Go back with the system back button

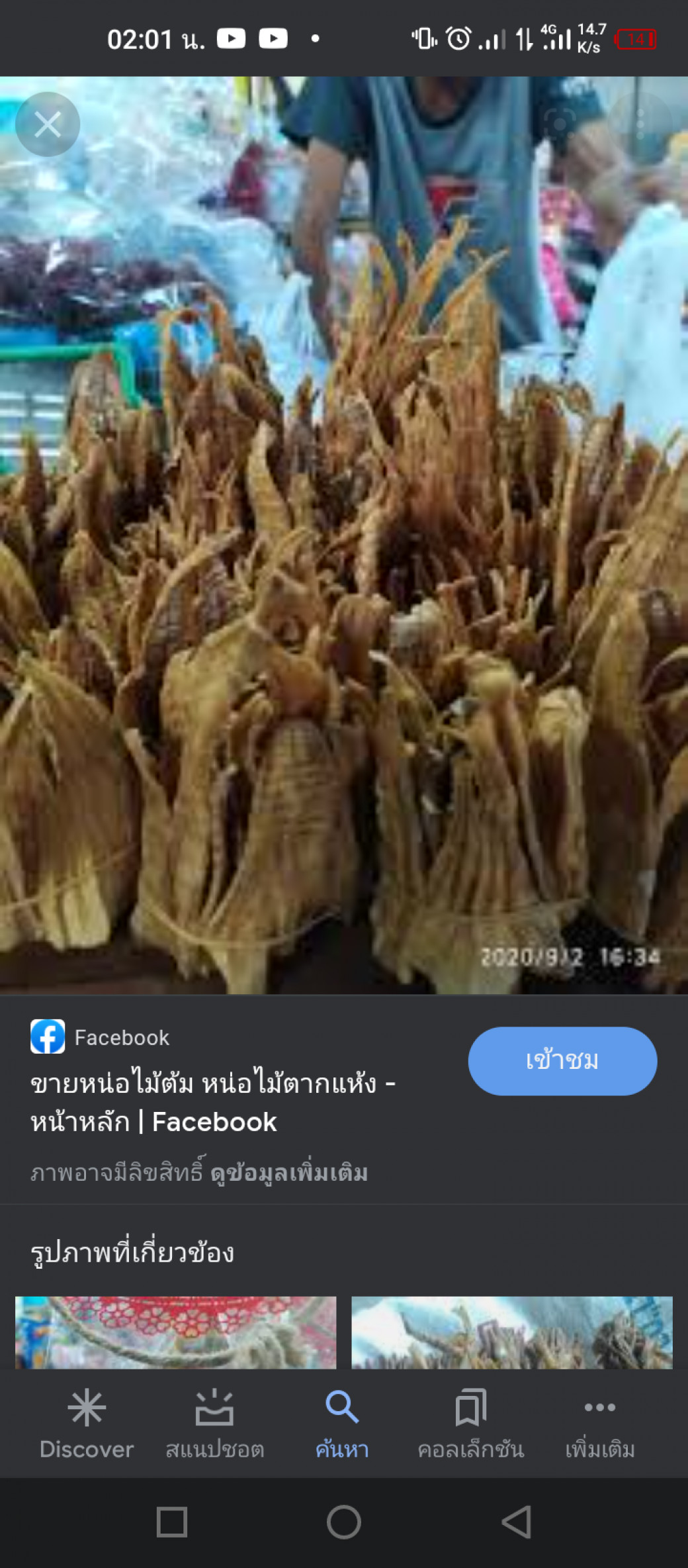click(517, 1522)
